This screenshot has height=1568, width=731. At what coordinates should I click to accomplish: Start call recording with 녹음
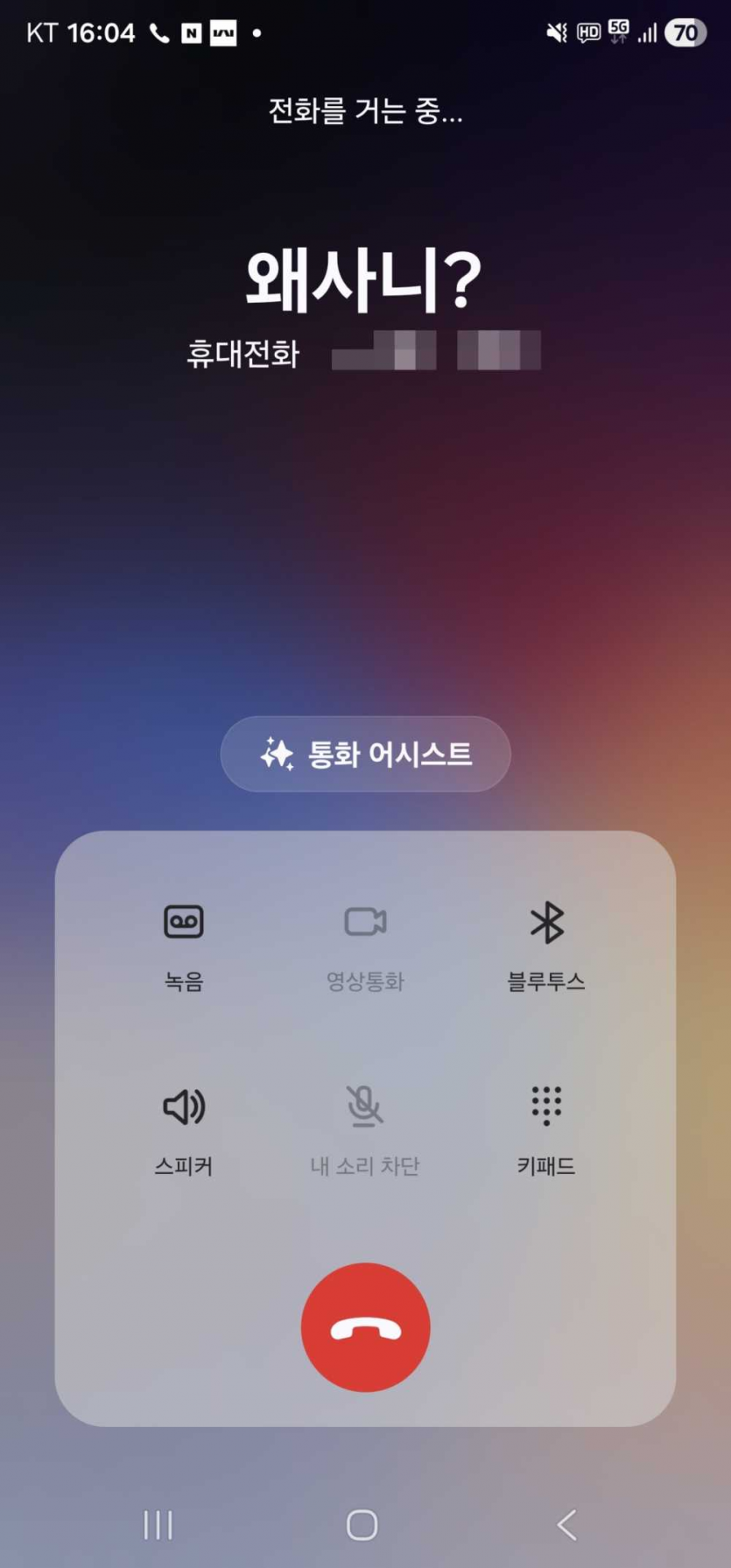pos(184,947)
